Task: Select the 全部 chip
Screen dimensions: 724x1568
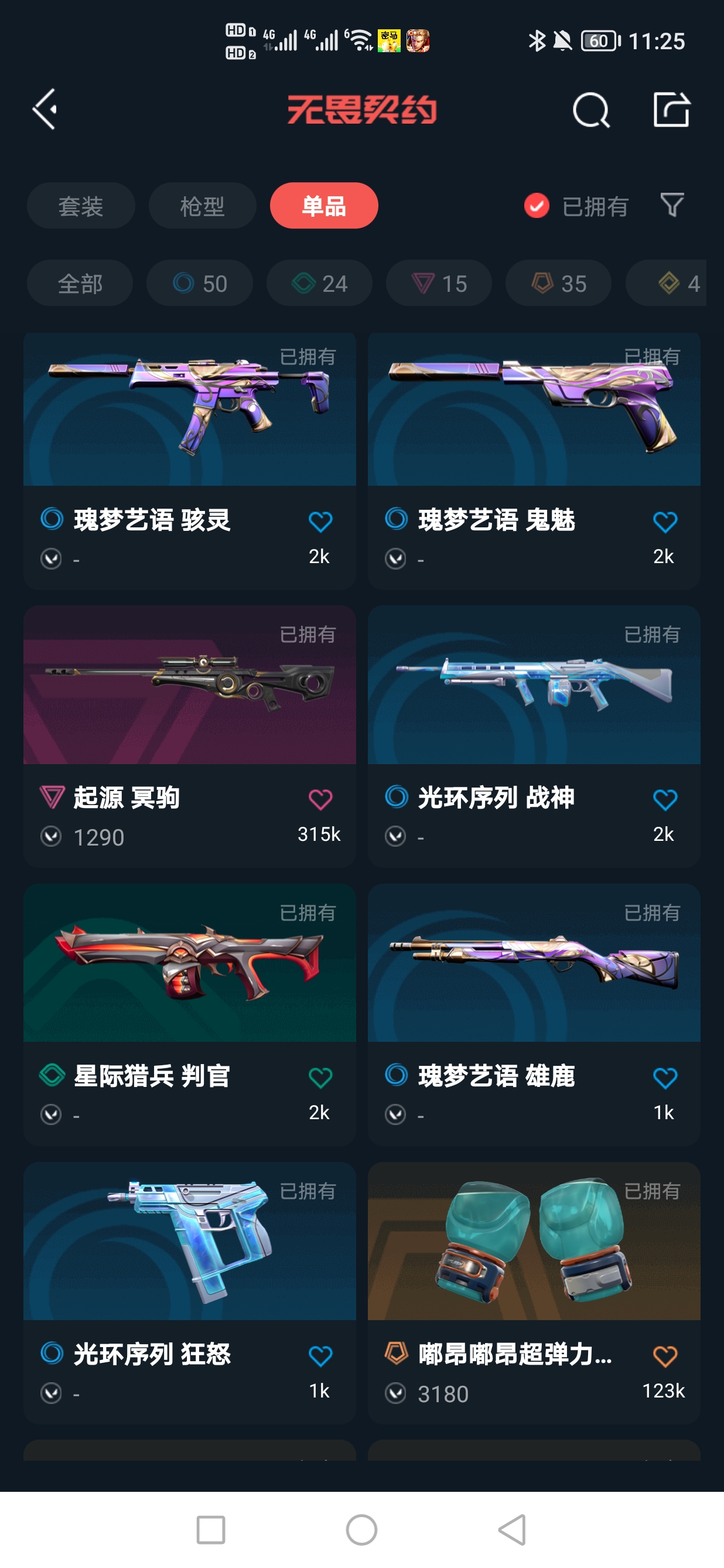Action: click(x=80, y=284)
